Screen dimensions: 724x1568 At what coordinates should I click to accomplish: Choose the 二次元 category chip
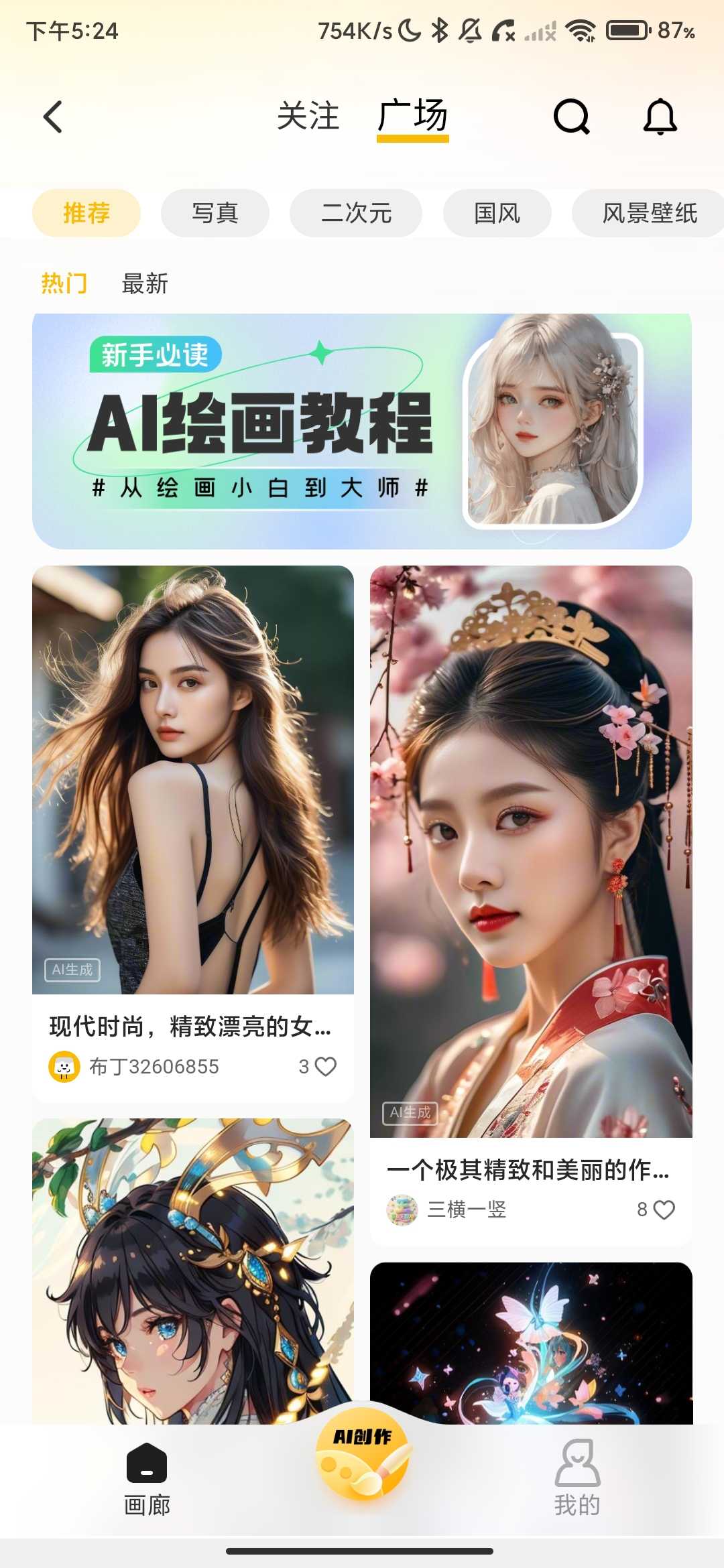(x=356, y=213)
